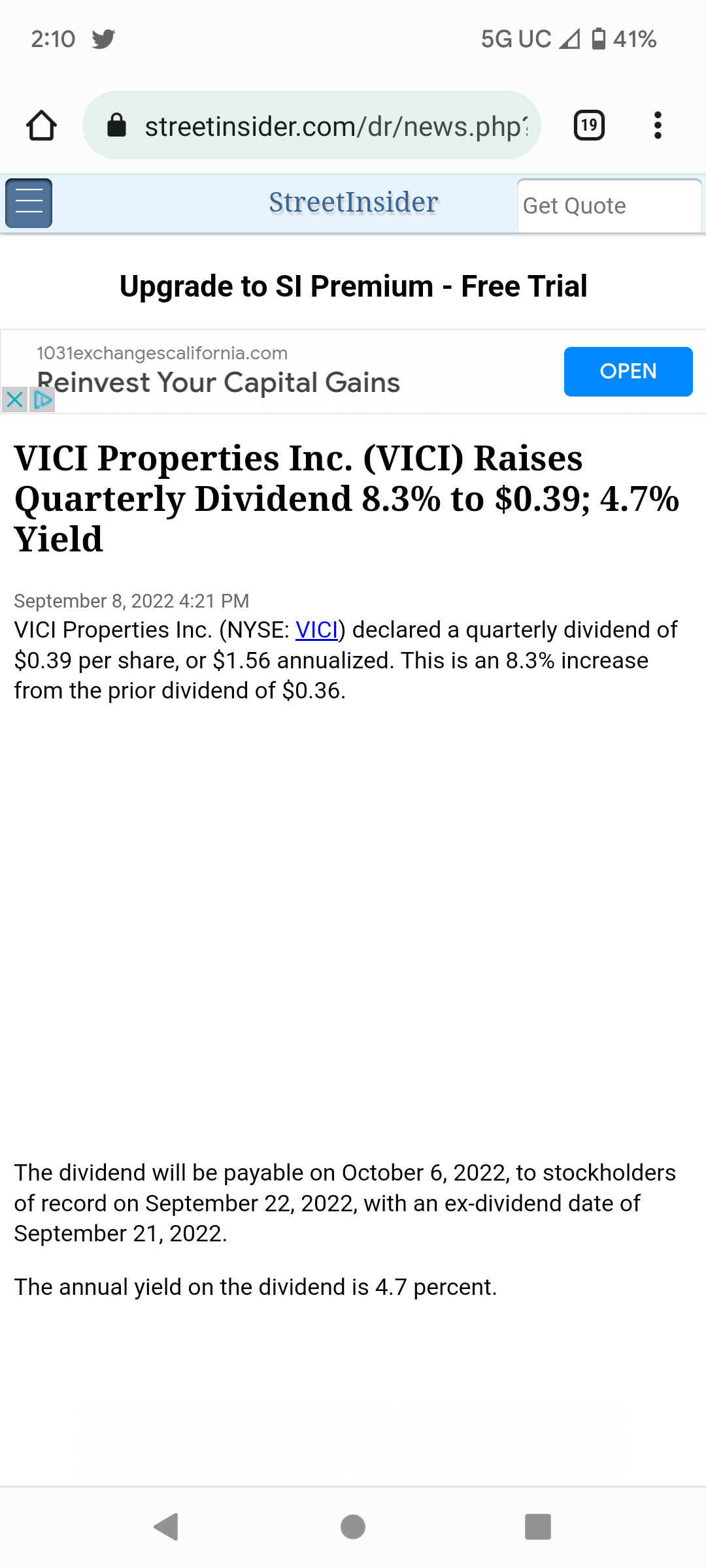Follow the VICI ticker hyperlink
The width and height of the screenshot is (706, 1568).
(x=316, y=630)
